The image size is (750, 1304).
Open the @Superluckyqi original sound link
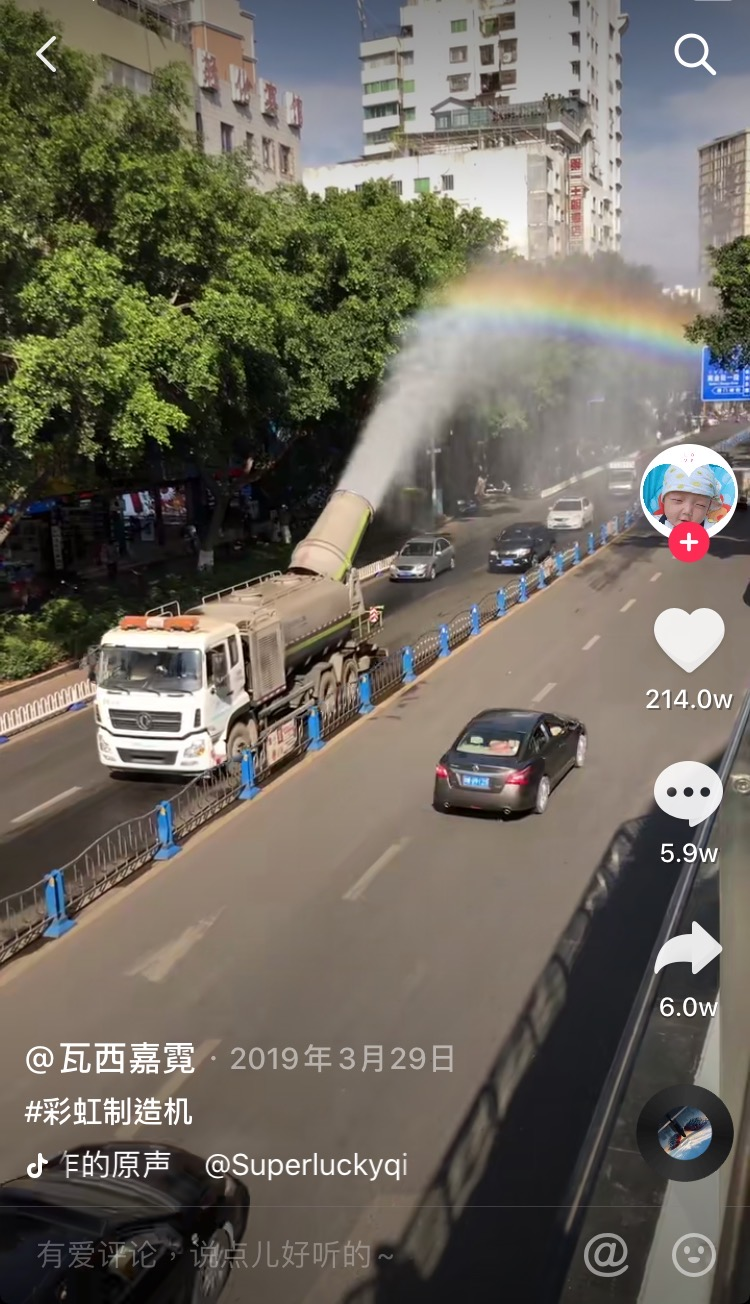(305, 1166)
